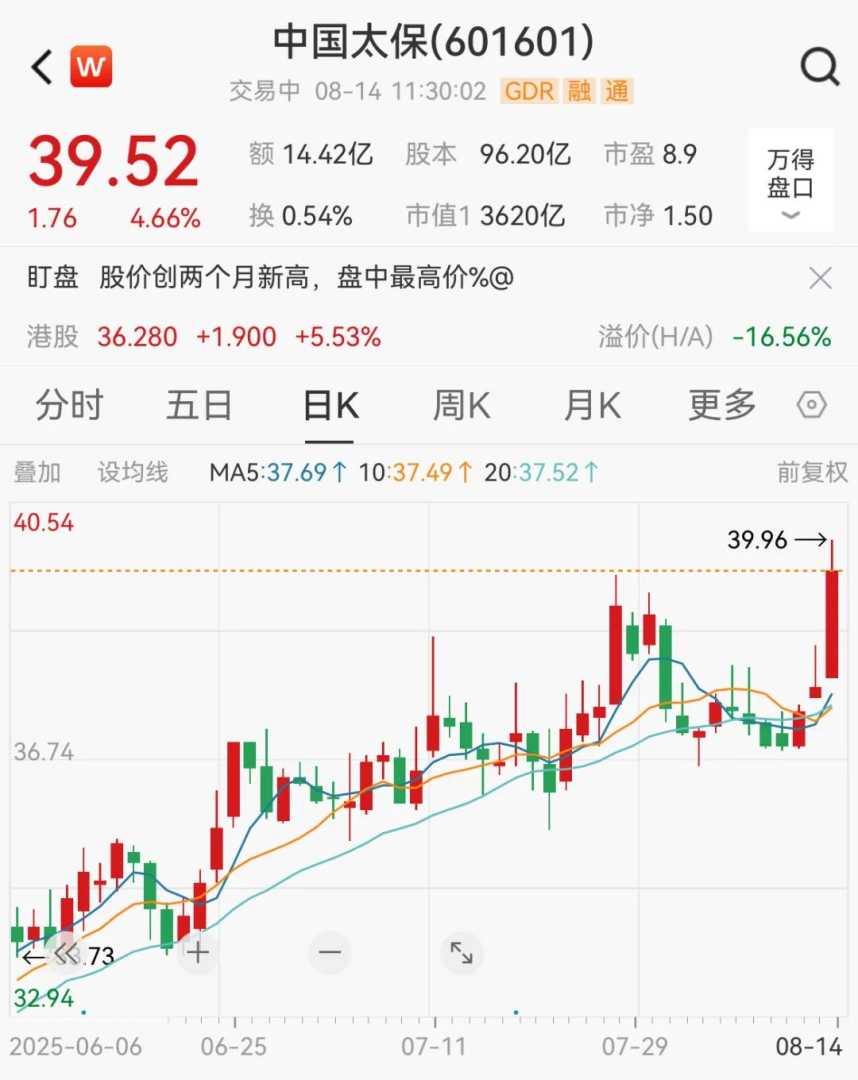Zoom in the chart with plus
Image resolution: width=858 pixels, height=1080 pixels.
point(198,952)
